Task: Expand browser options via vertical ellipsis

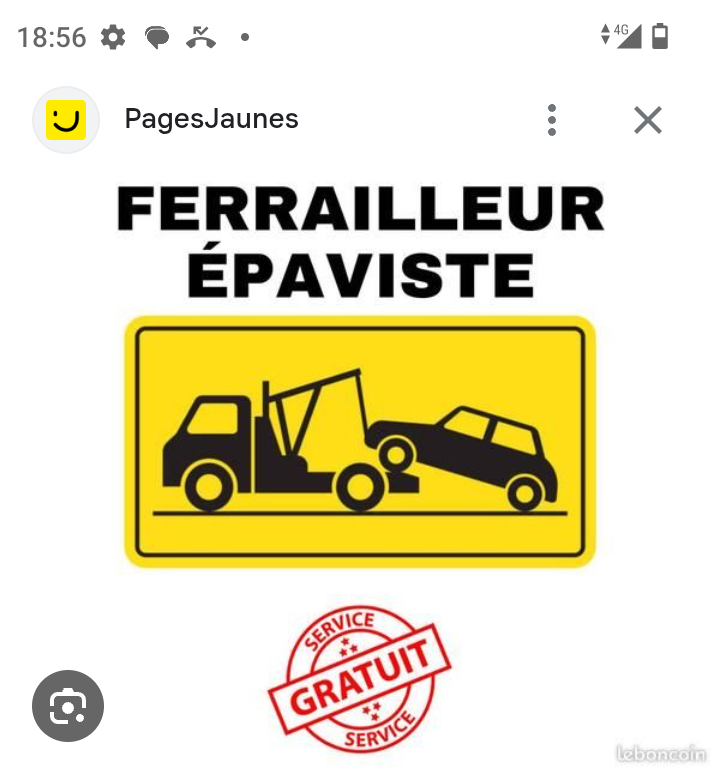Action: point(551,119)
